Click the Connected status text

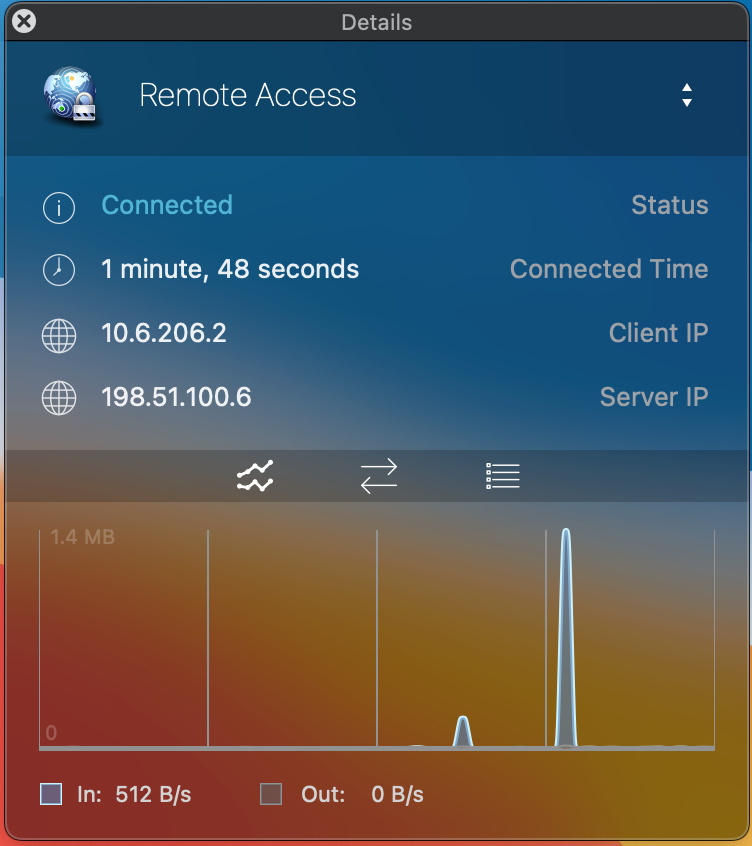166,205
